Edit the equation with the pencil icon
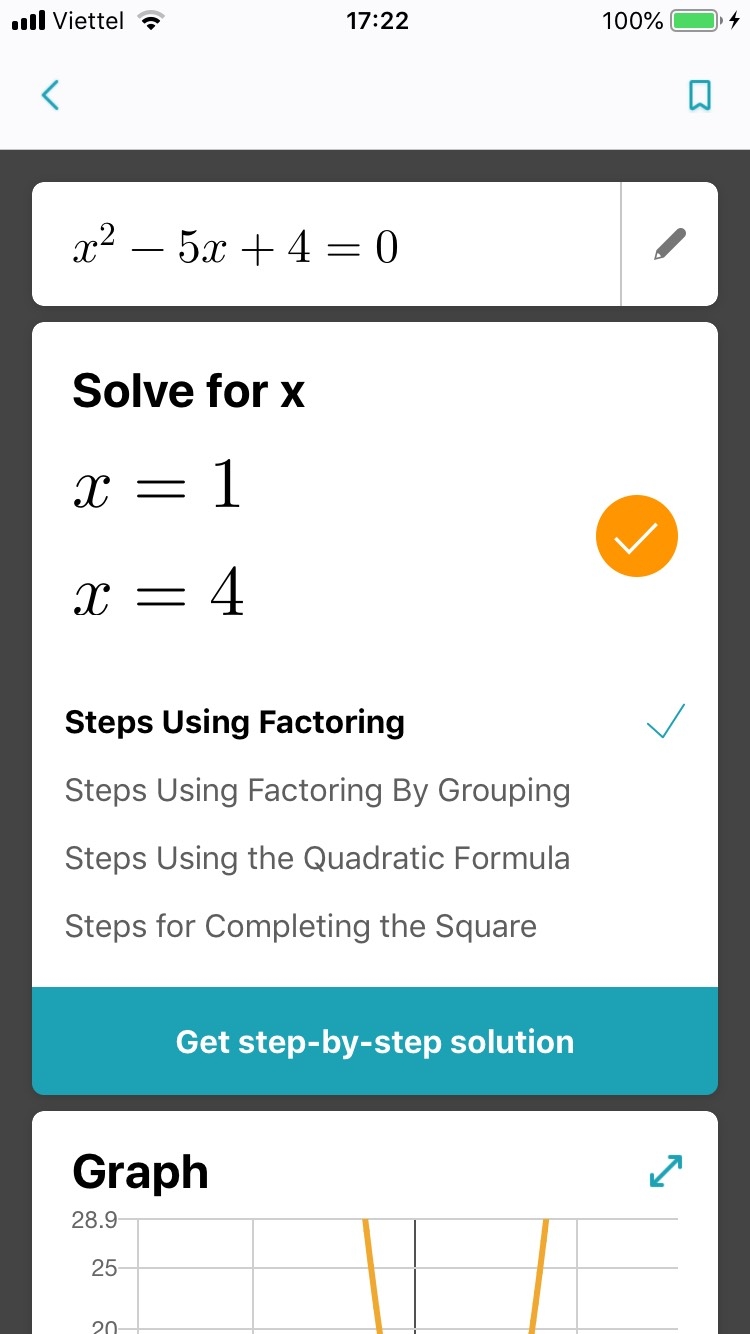Screen dimensions: 750x1334 click(x=670, y=244)
